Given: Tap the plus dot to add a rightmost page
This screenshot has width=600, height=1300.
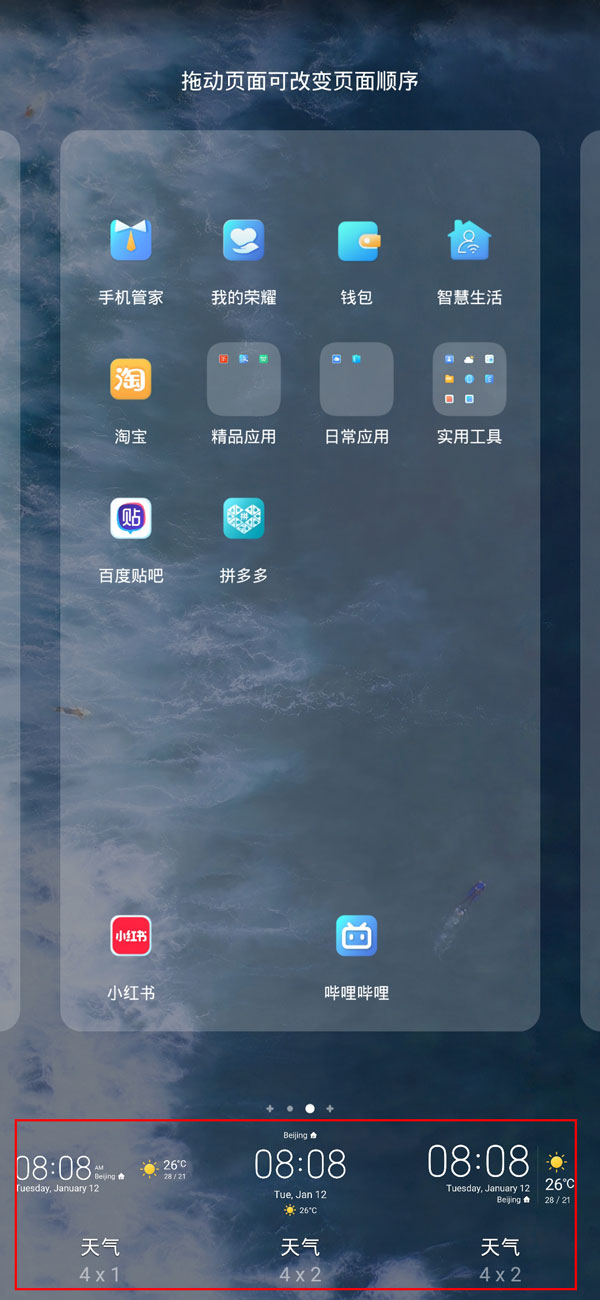Looking at the screenshot, I should click(330, 1108).
